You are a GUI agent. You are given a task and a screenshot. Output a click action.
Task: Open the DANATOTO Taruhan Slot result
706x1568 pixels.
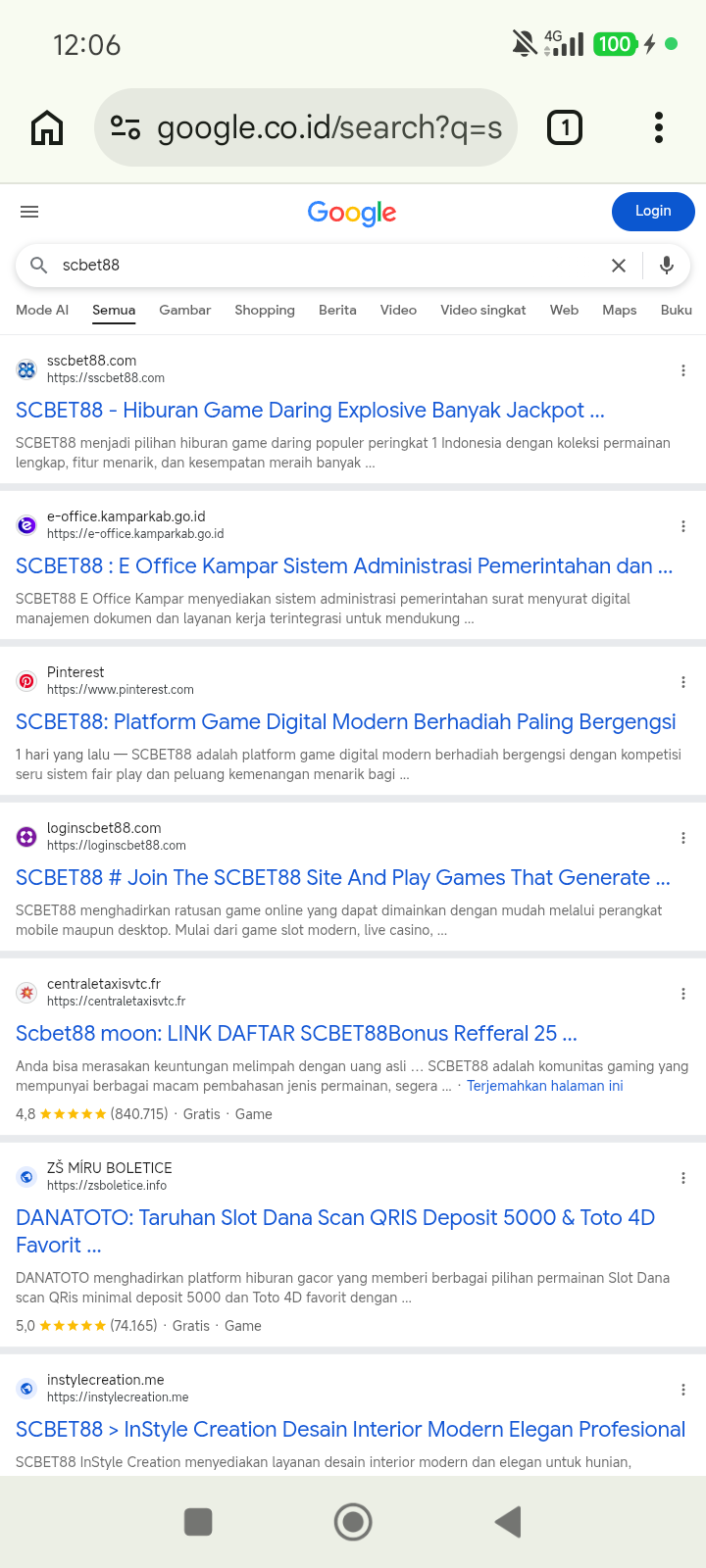click(335, 1231)
